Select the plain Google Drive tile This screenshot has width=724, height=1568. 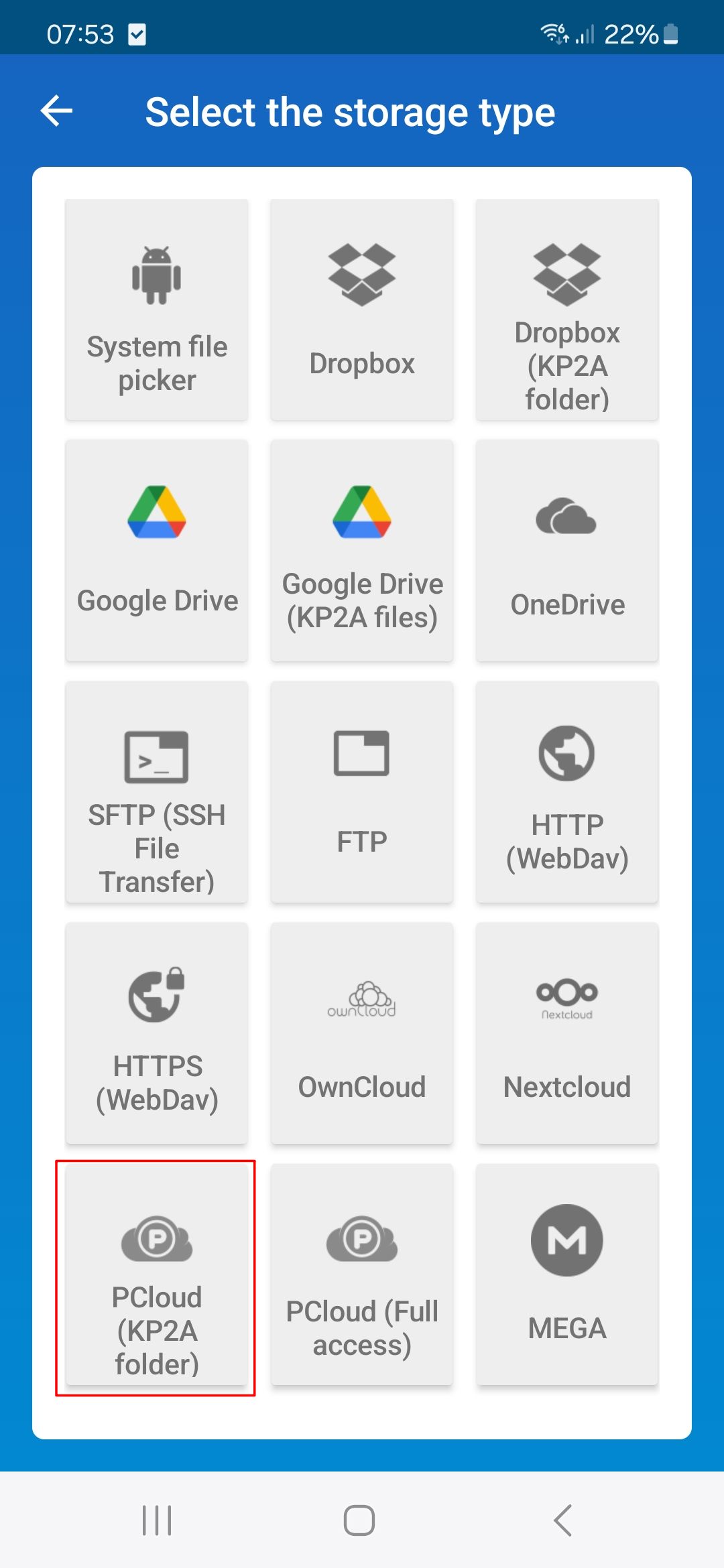pyautogui.click(x=157, y=551)
